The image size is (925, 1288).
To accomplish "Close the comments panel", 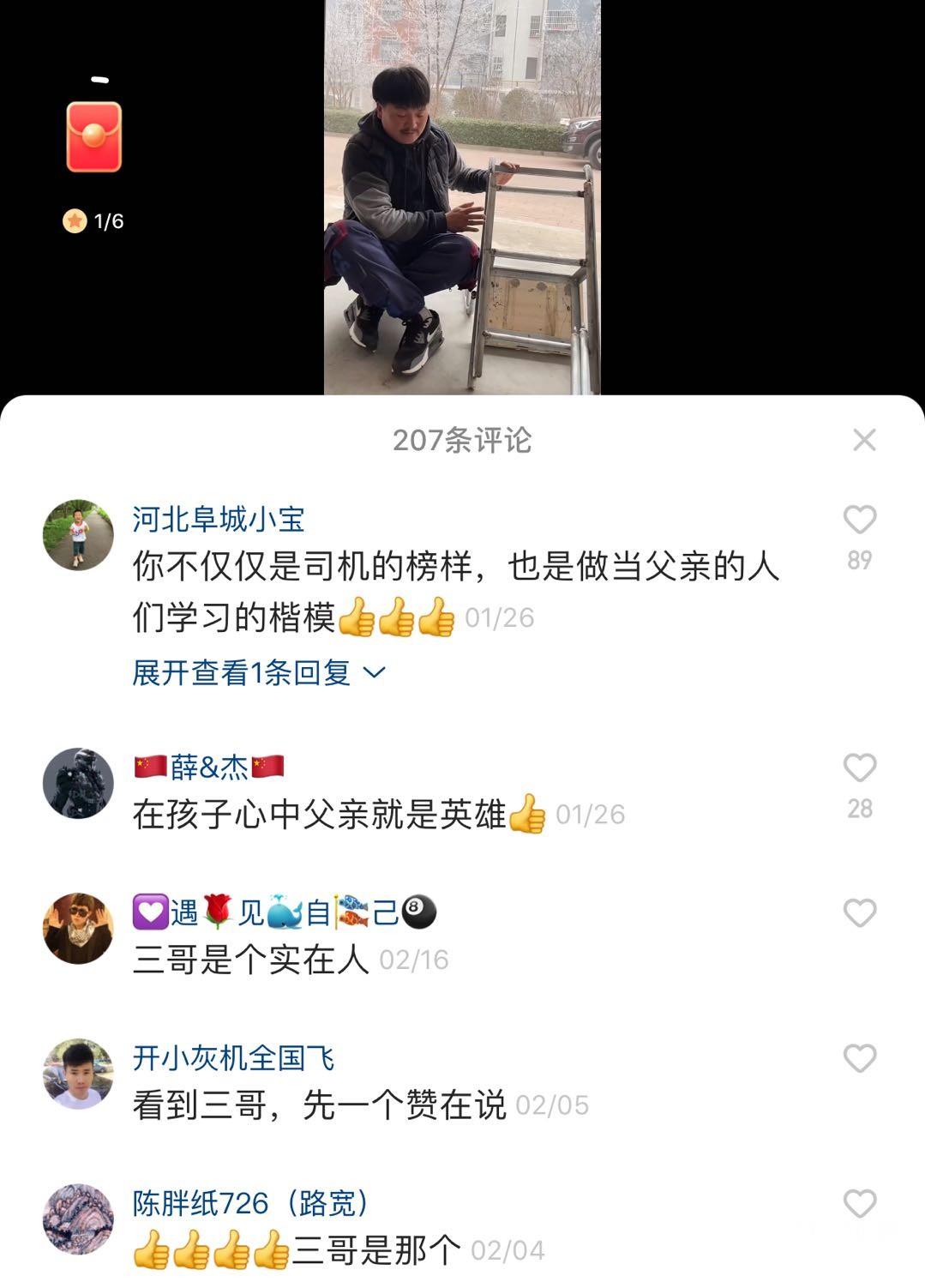I will pos(864,440).
